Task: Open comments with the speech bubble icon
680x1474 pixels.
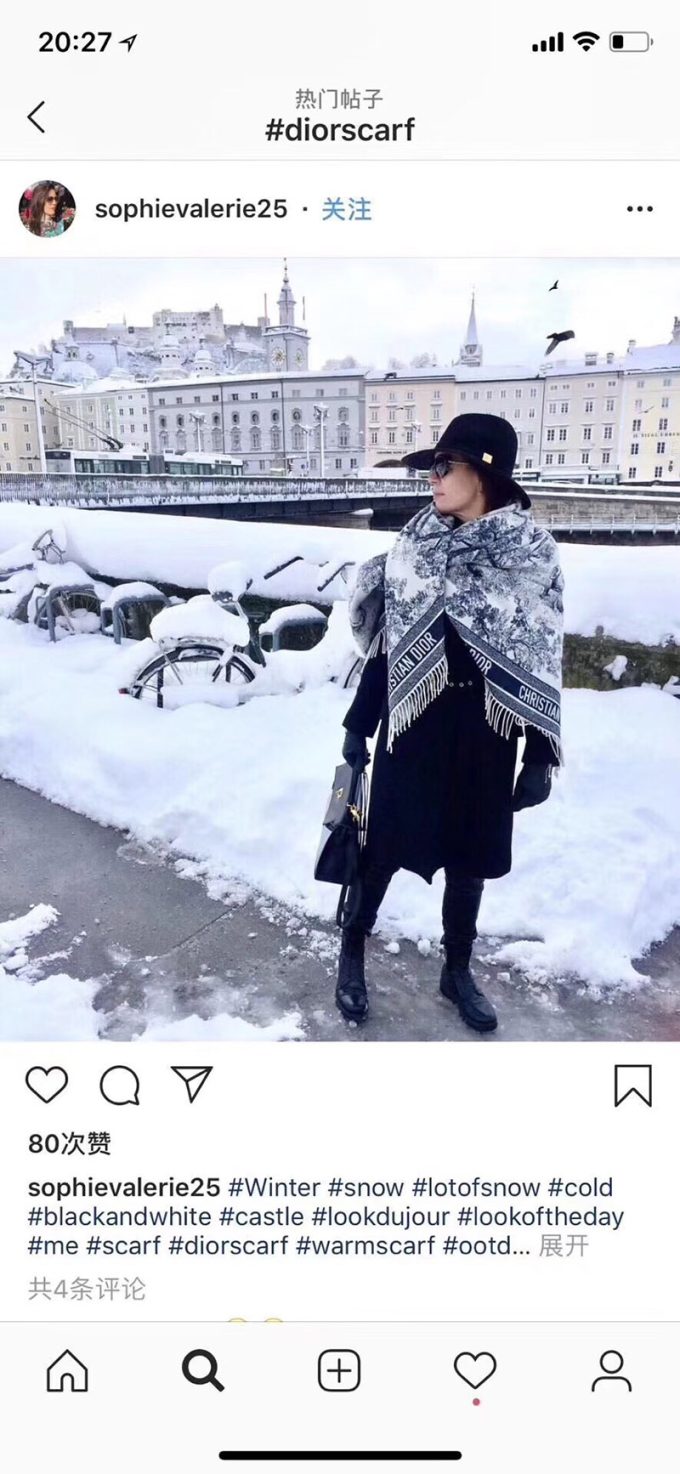Action: click(119, 1085)
